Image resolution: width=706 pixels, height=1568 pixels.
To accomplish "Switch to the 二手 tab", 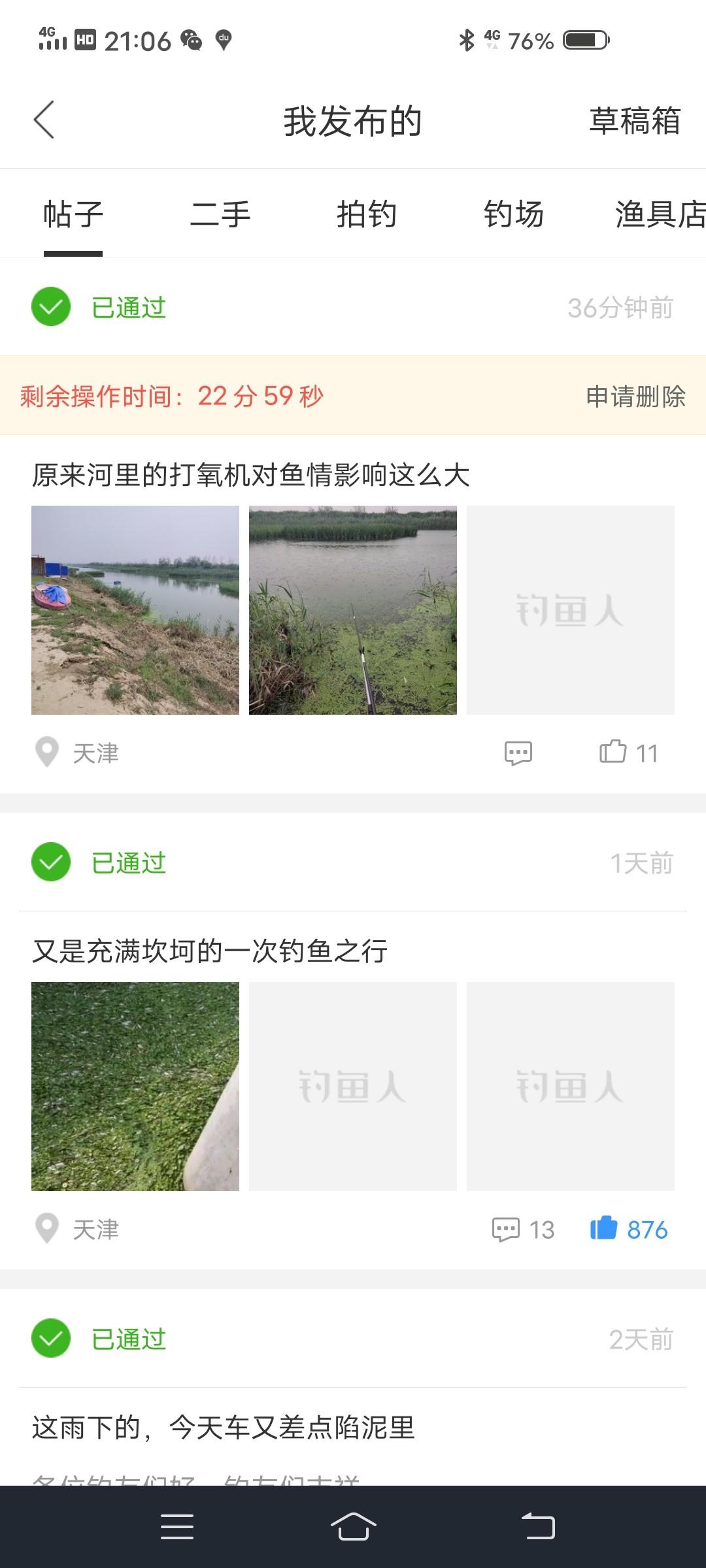I will pyautogui.click(x=220, y=214).
